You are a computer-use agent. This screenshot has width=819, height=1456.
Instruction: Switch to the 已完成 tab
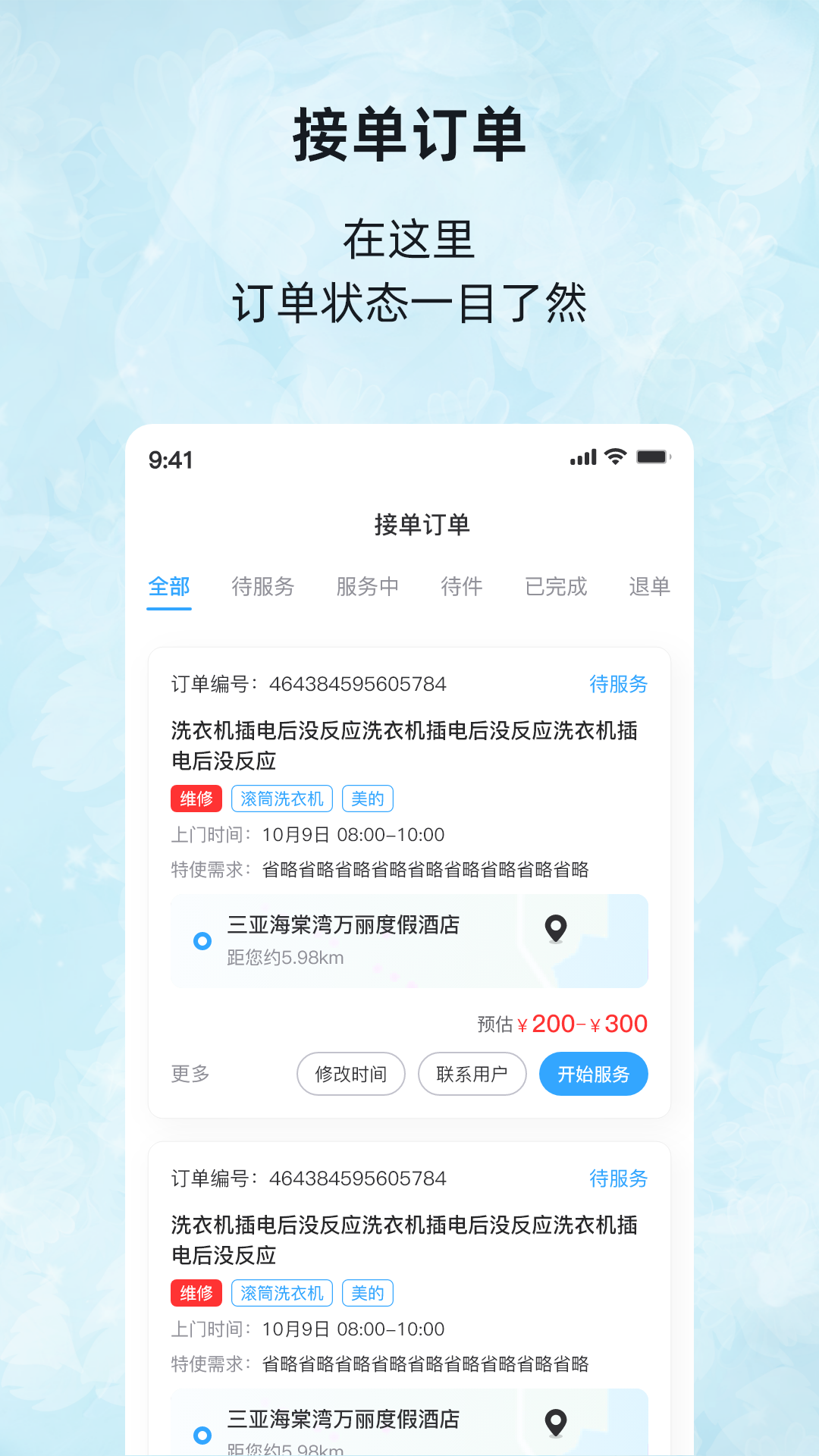556,587
